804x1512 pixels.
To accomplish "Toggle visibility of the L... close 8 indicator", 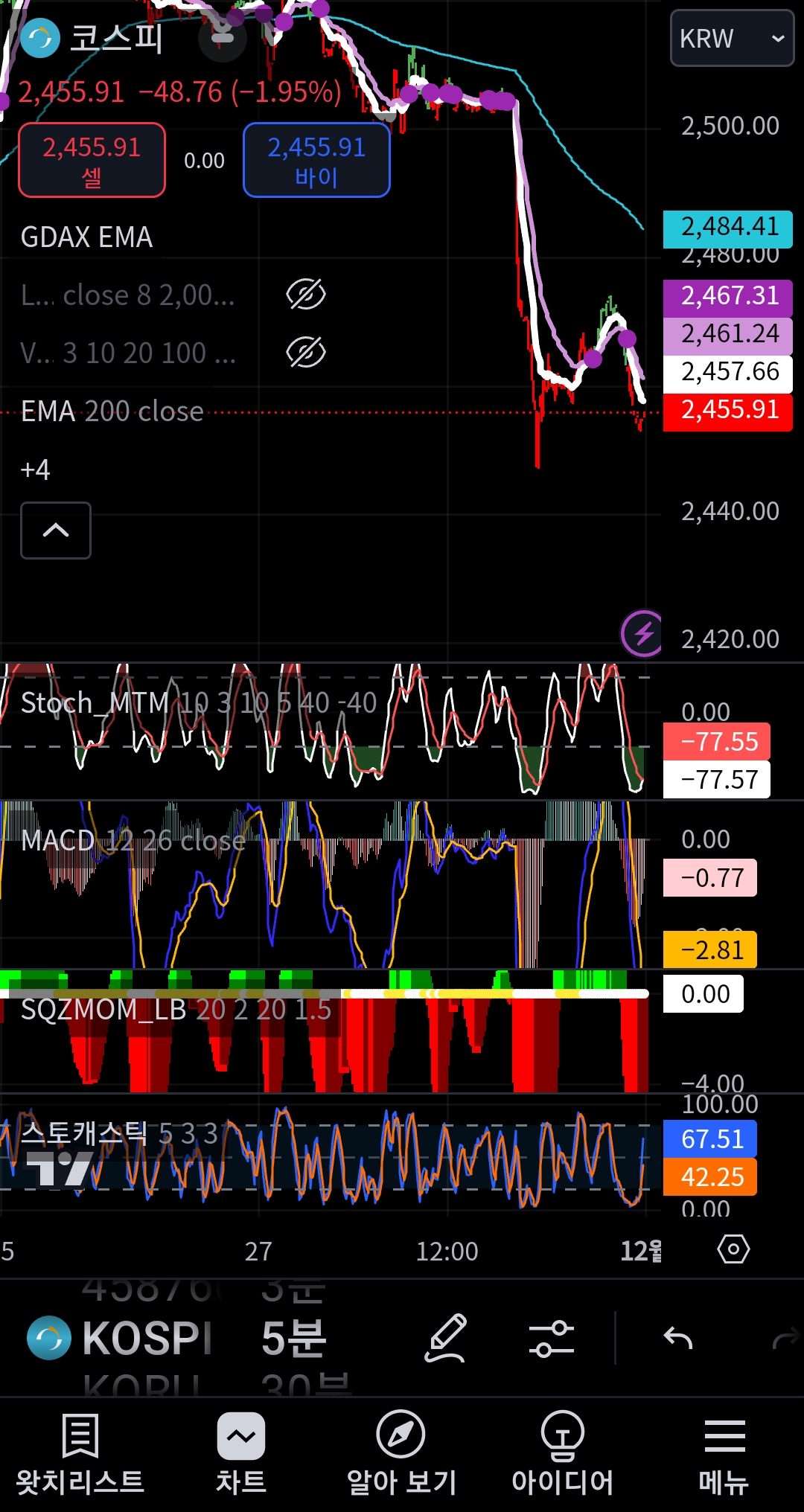I will point(306,295).
